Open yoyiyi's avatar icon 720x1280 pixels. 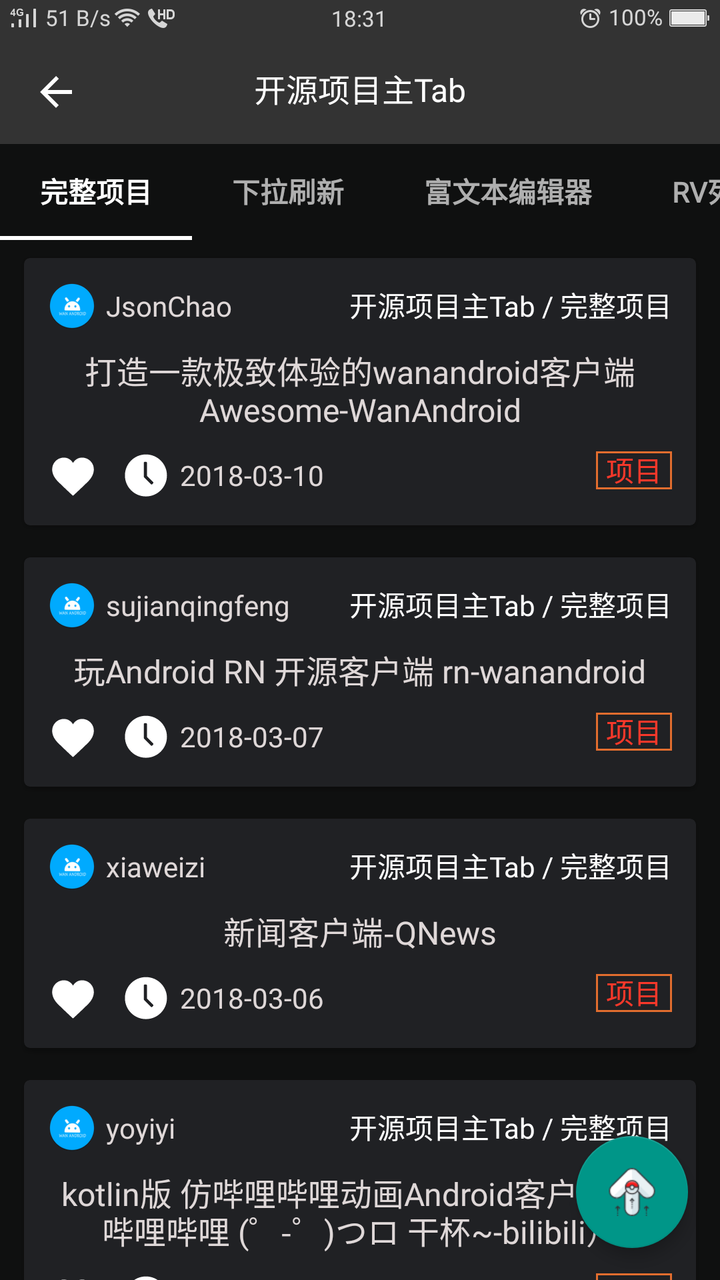[x=71, y=1128]
